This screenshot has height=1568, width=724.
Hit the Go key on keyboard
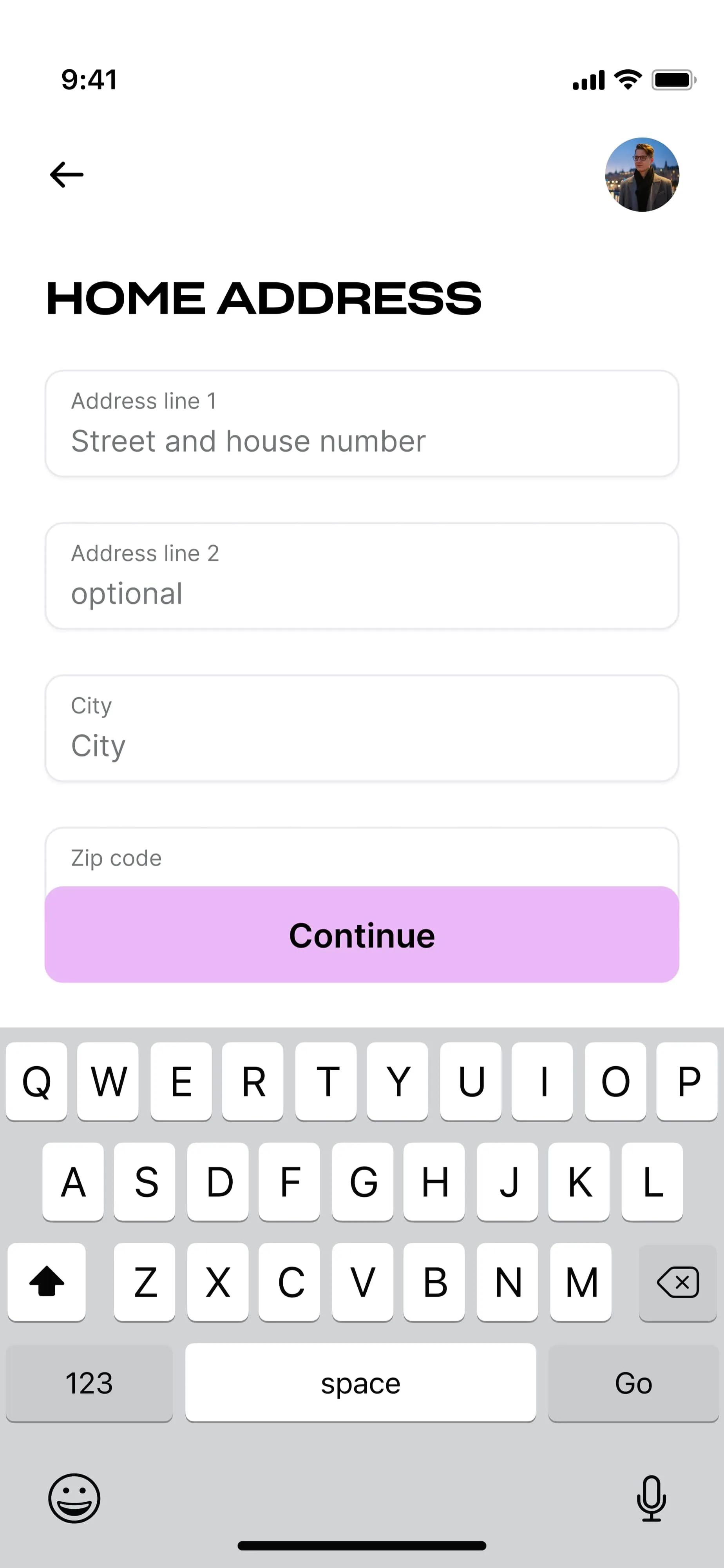(x=633, y=1383)
